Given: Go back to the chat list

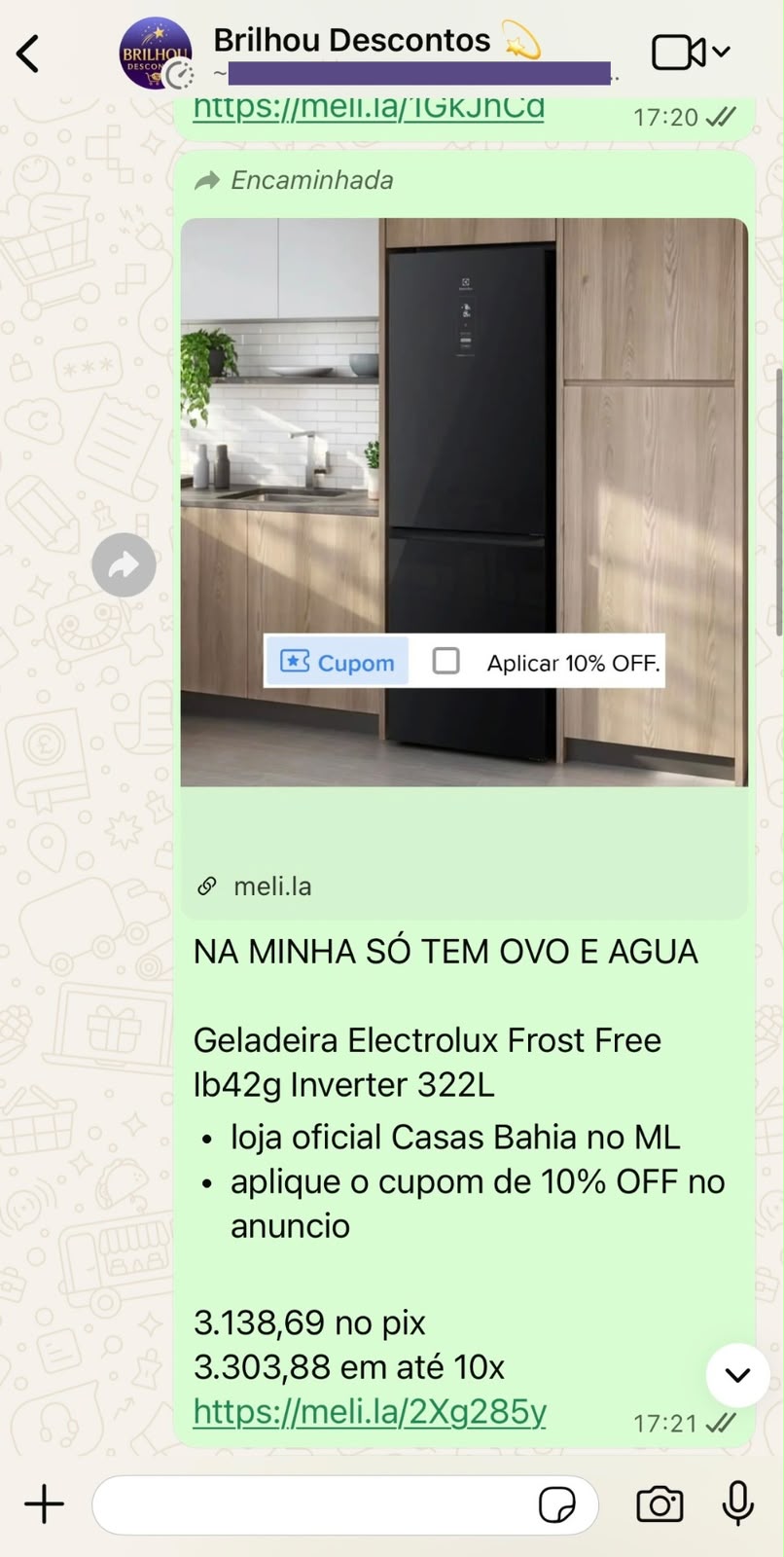Looking at the screenshot, I should (x=28, y=54).
